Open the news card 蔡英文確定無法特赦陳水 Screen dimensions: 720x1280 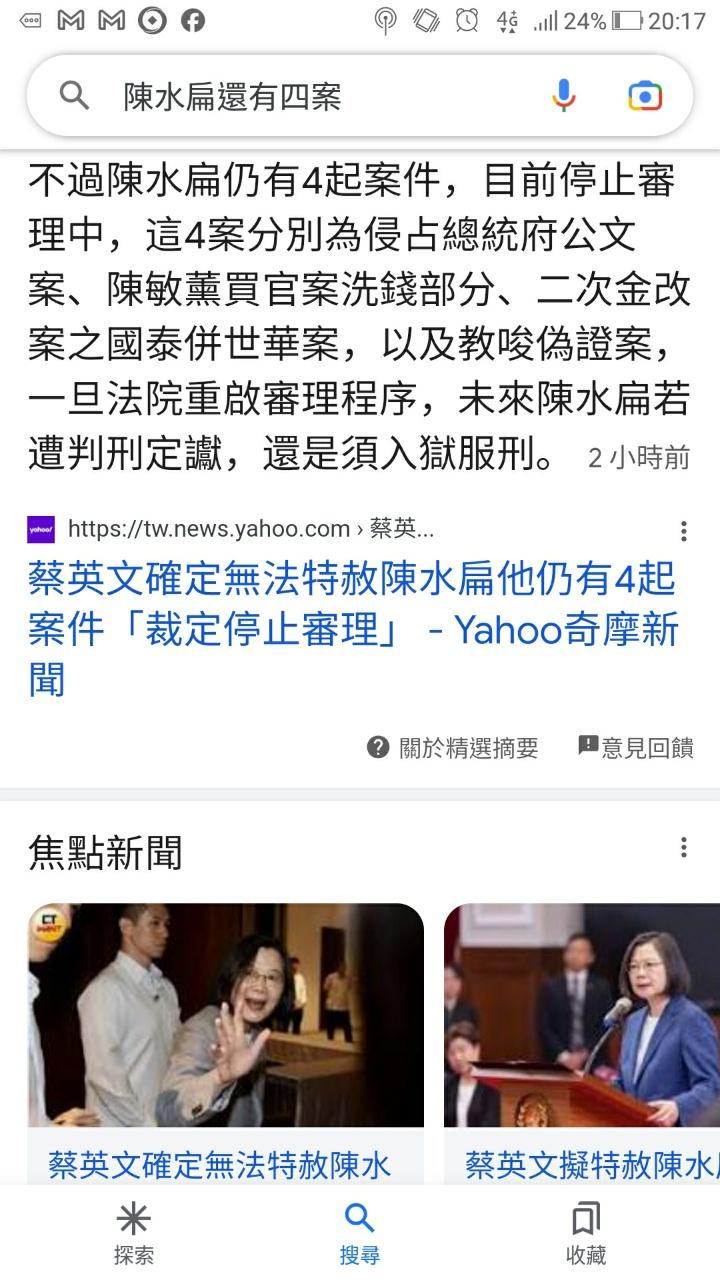coord(225,1040)
